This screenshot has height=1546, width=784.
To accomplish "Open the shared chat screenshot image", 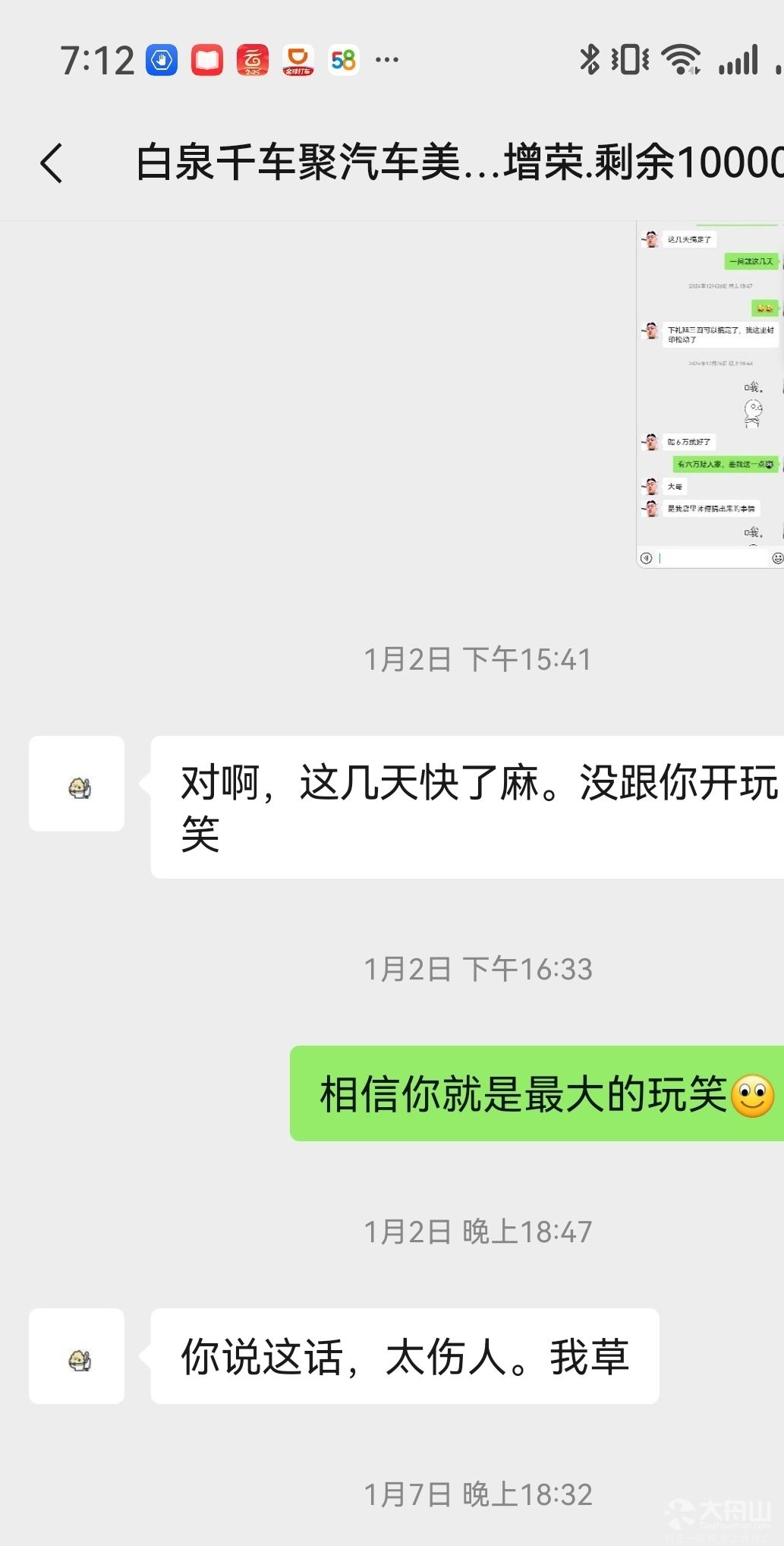I will pyautogui.click(x=710, y=395).
